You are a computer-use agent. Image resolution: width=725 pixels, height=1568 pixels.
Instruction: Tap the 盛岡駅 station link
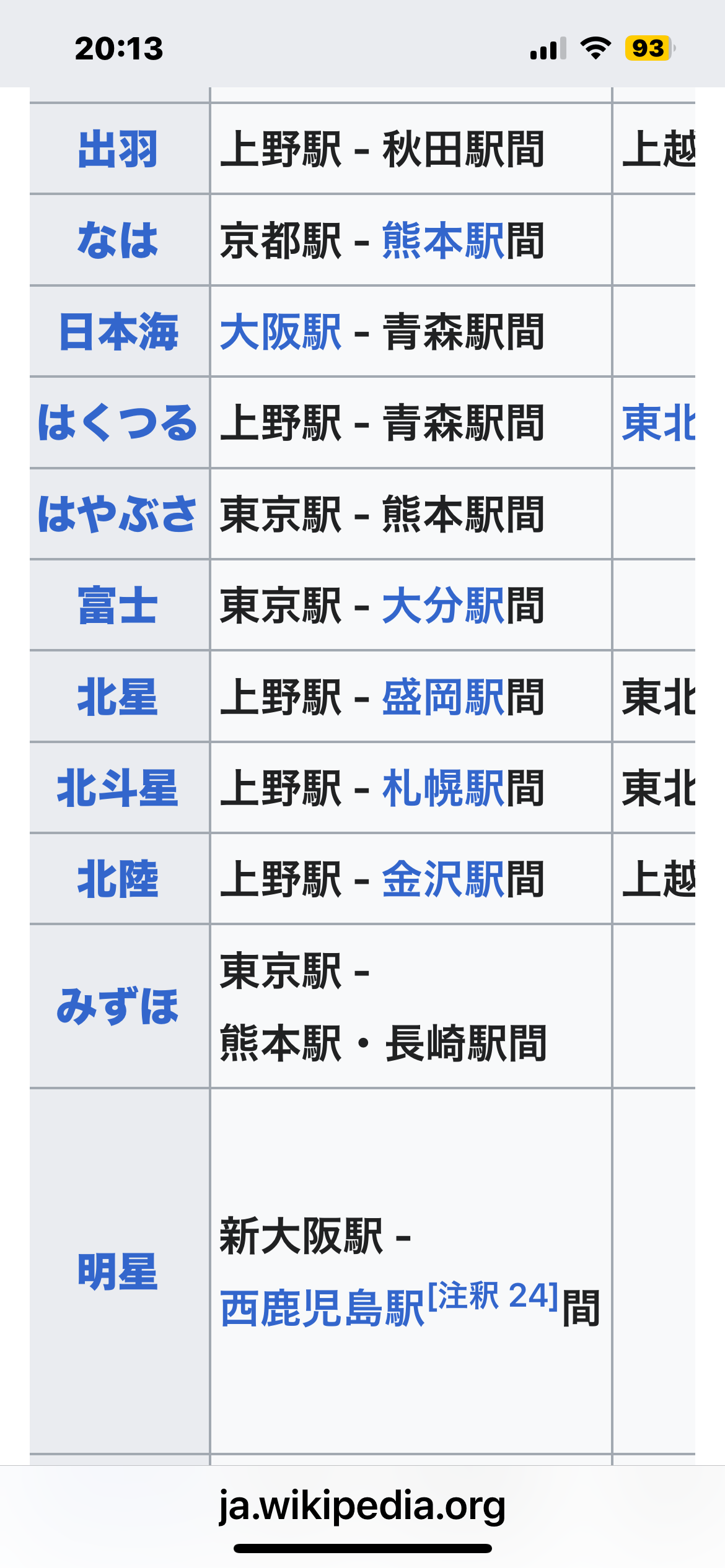[x=443, y=697]
